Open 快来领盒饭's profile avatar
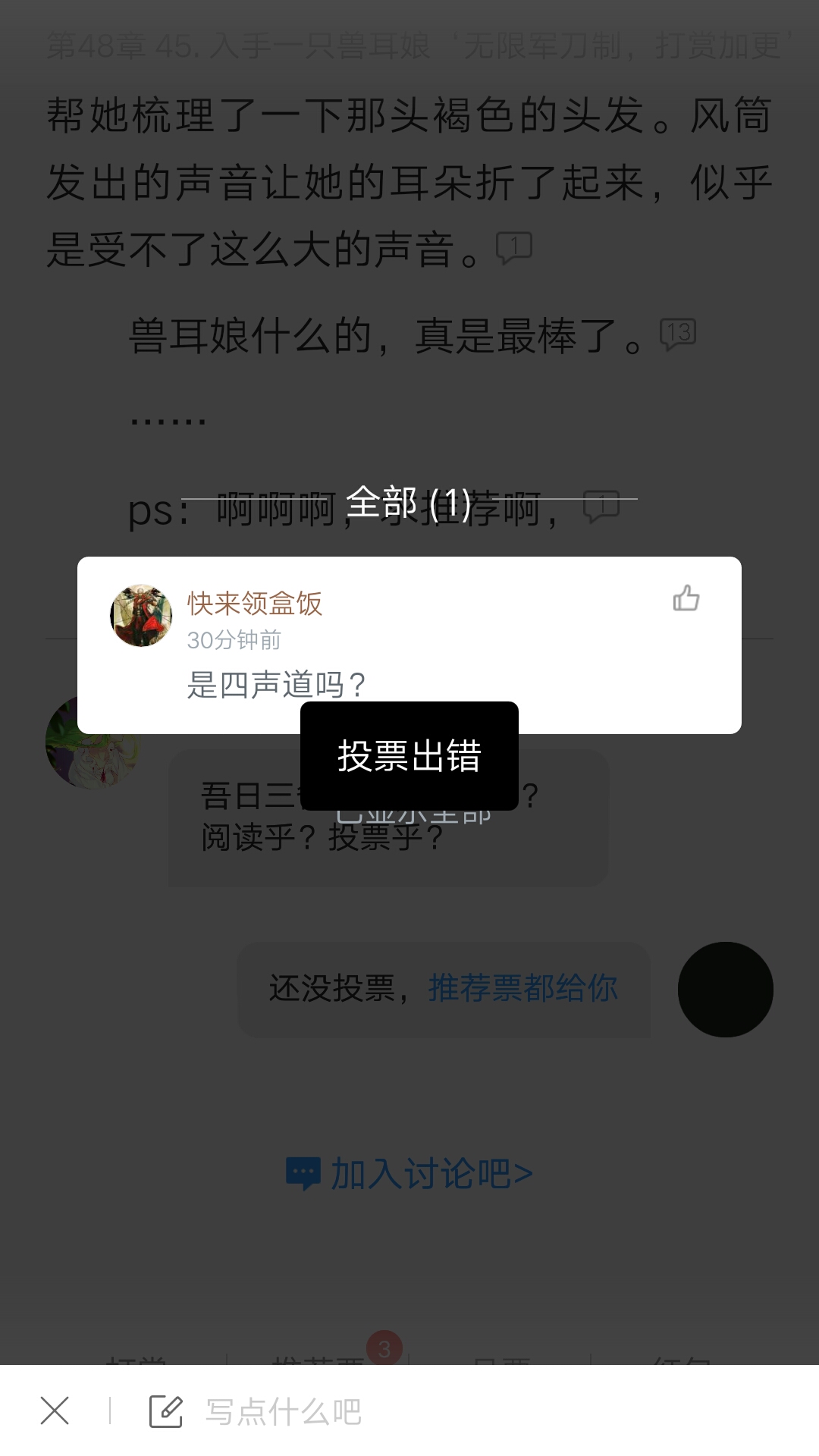819x1456 pixels. pos(141,615)
